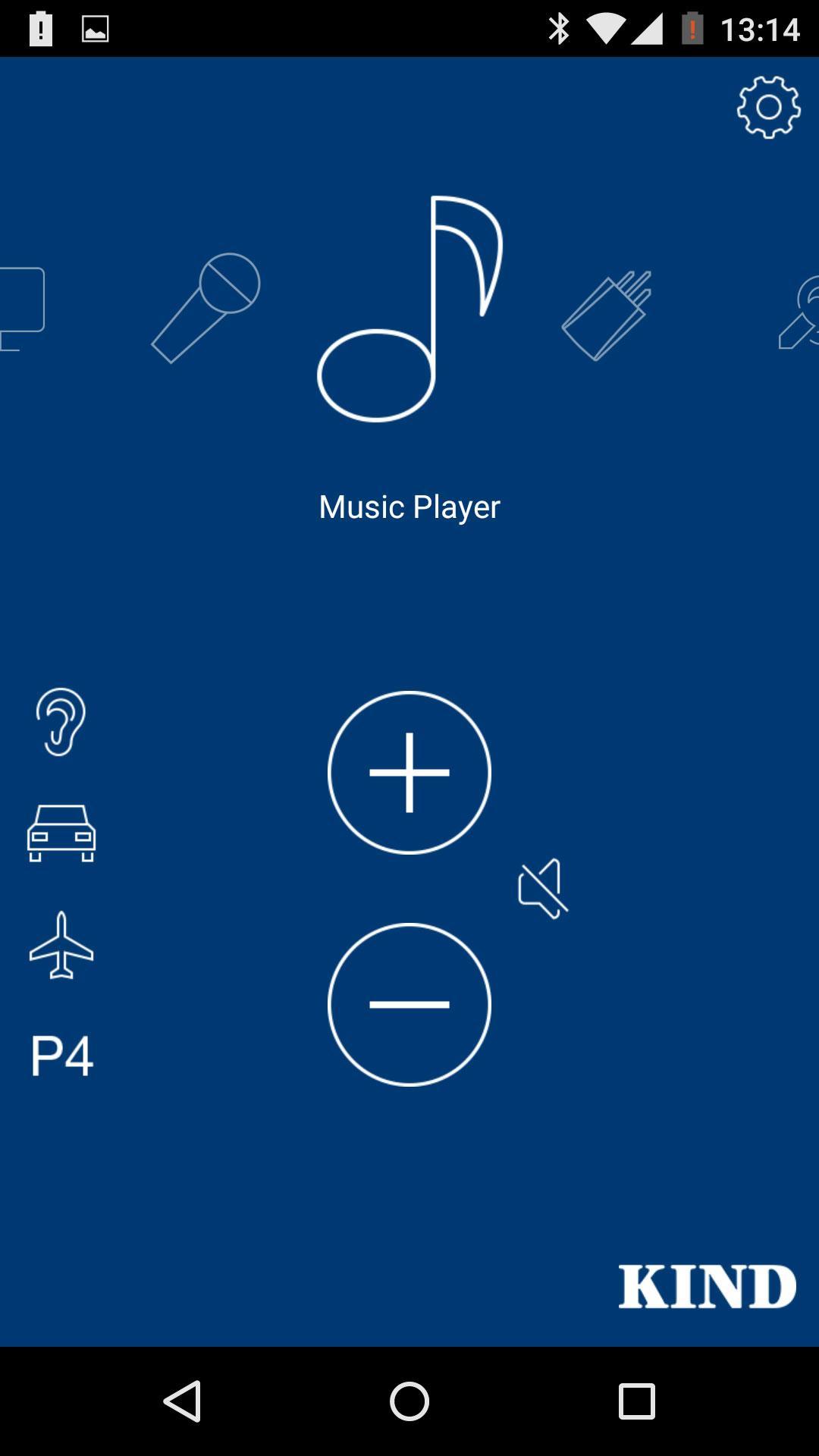819x1456 pixels.
Task: Select the Music Player note icon
Action: [409, 309]
